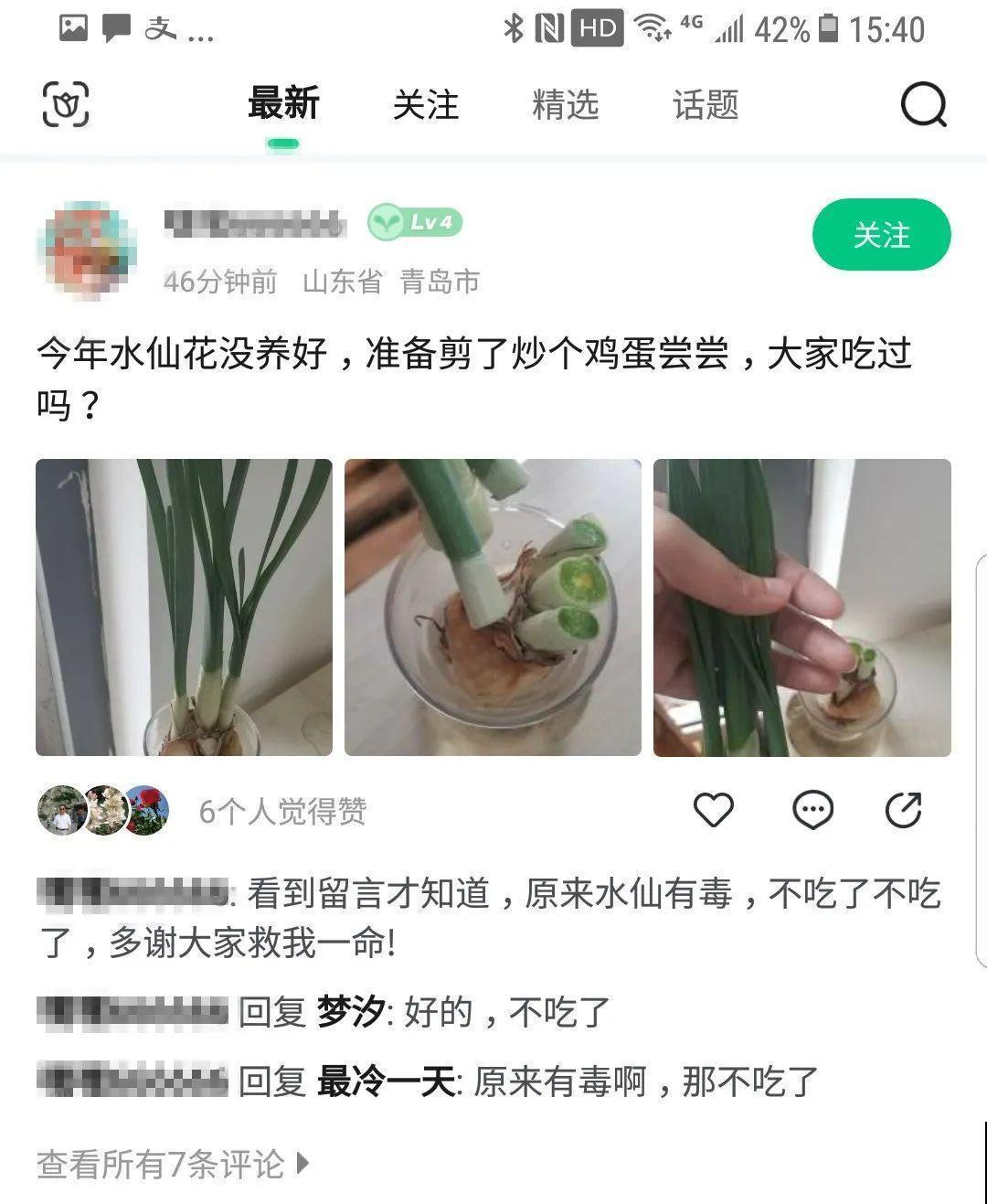The height and width of the screenshot is (1204, 987).
Task: Open the gallery notification icon top left
Action: (x=75, y=28)
